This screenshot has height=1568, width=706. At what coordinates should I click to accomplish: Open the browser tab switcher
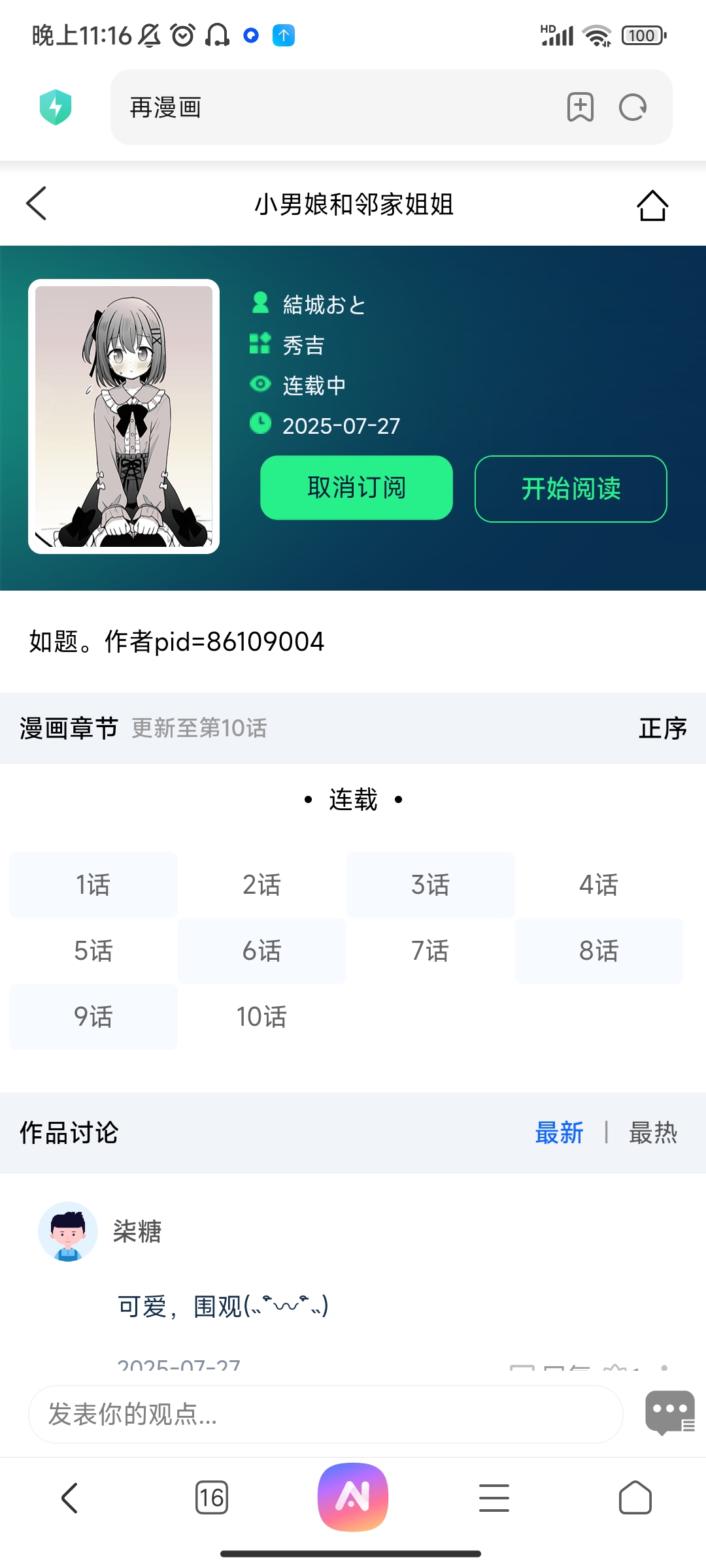click(x=211, y=1497)
